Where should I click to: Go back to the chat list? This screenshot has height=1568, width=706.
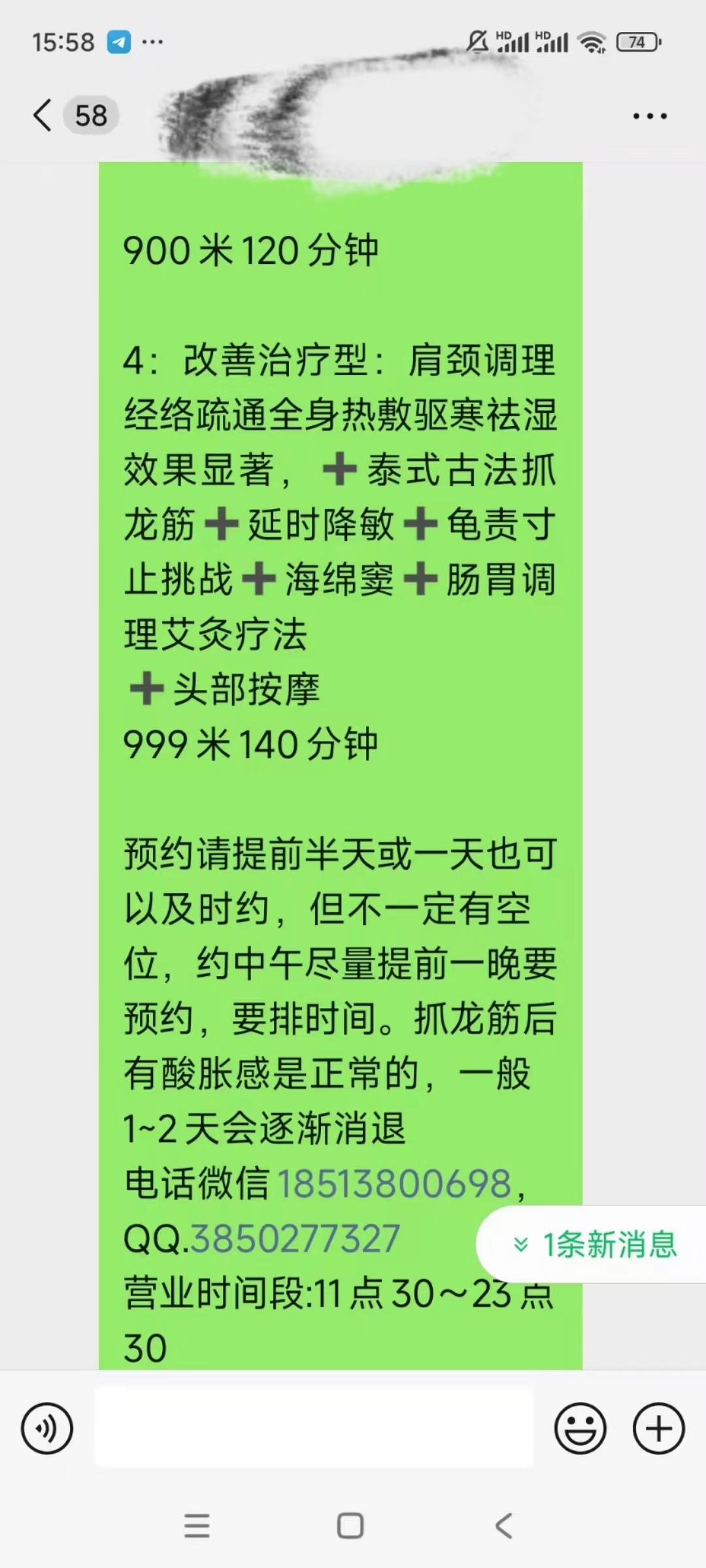pyautogui.click(x=43, y=116)
